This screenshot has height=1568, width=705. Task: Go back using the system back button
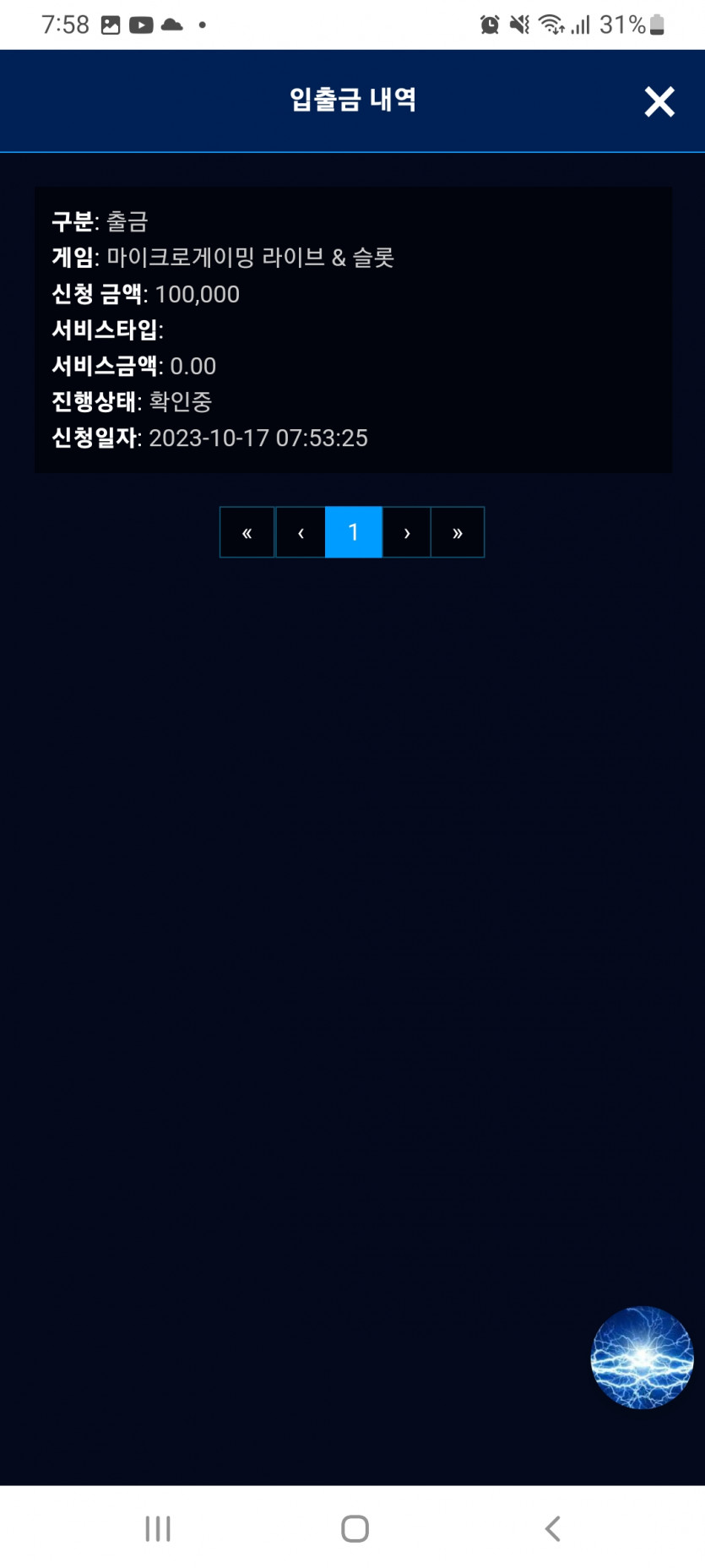[553, 1528]
